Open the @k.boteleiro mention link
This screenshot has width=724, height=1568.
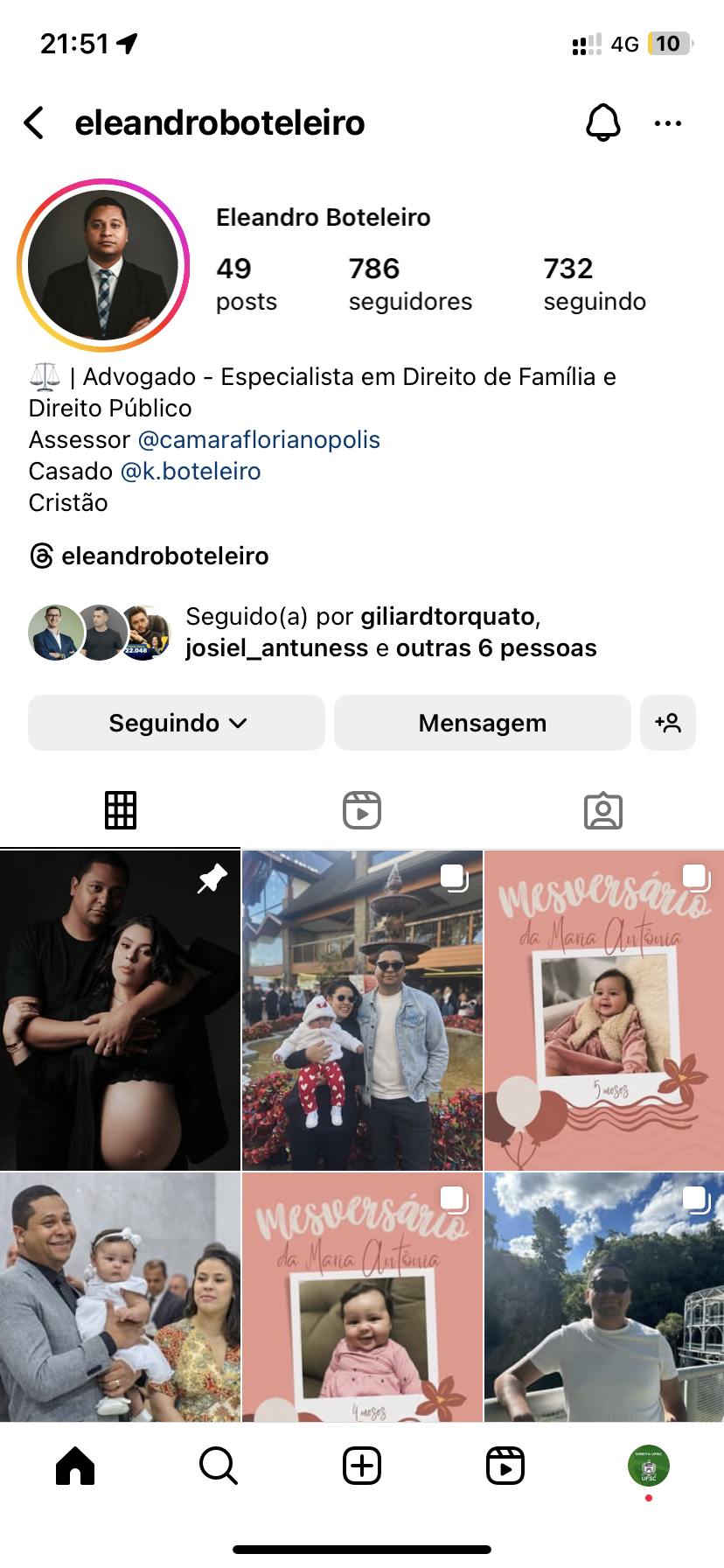coord(191,471)
